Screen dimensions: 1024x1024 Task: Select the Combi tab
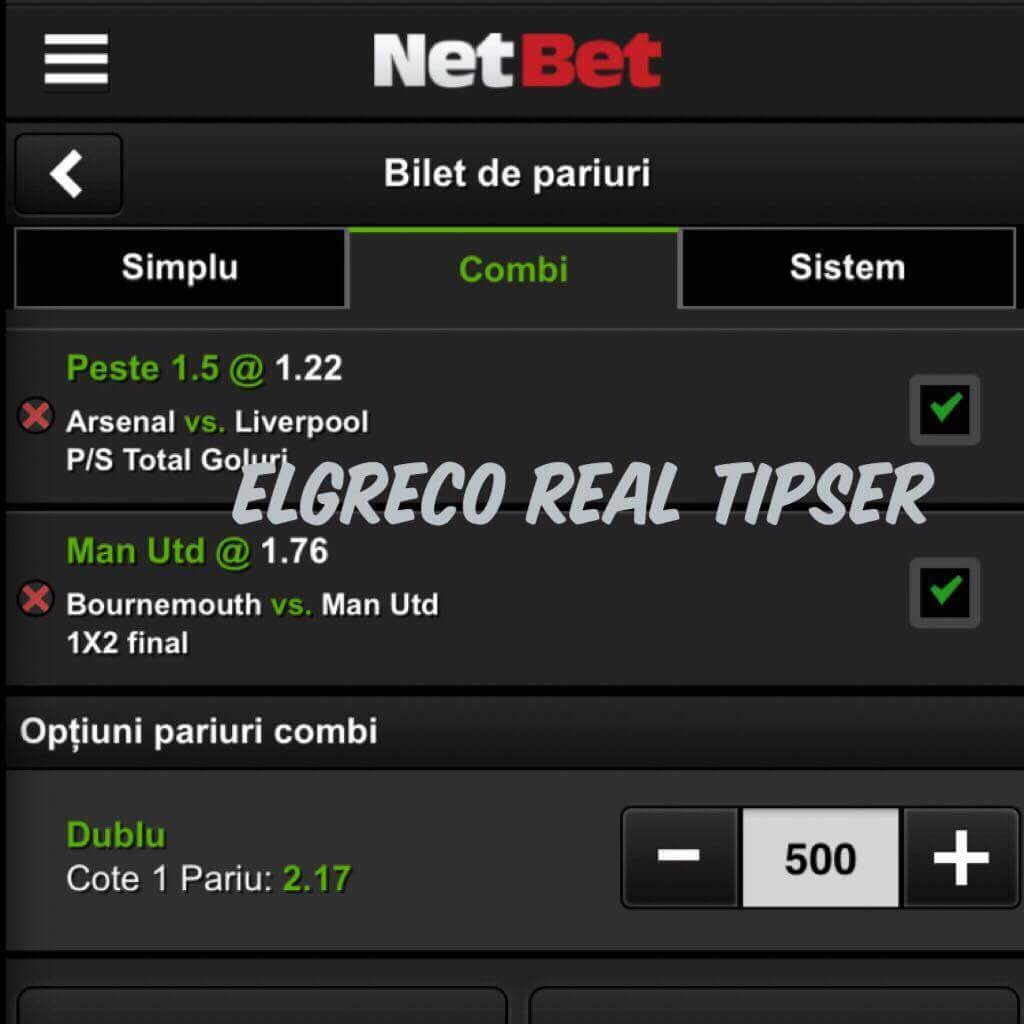click(513, 269)
